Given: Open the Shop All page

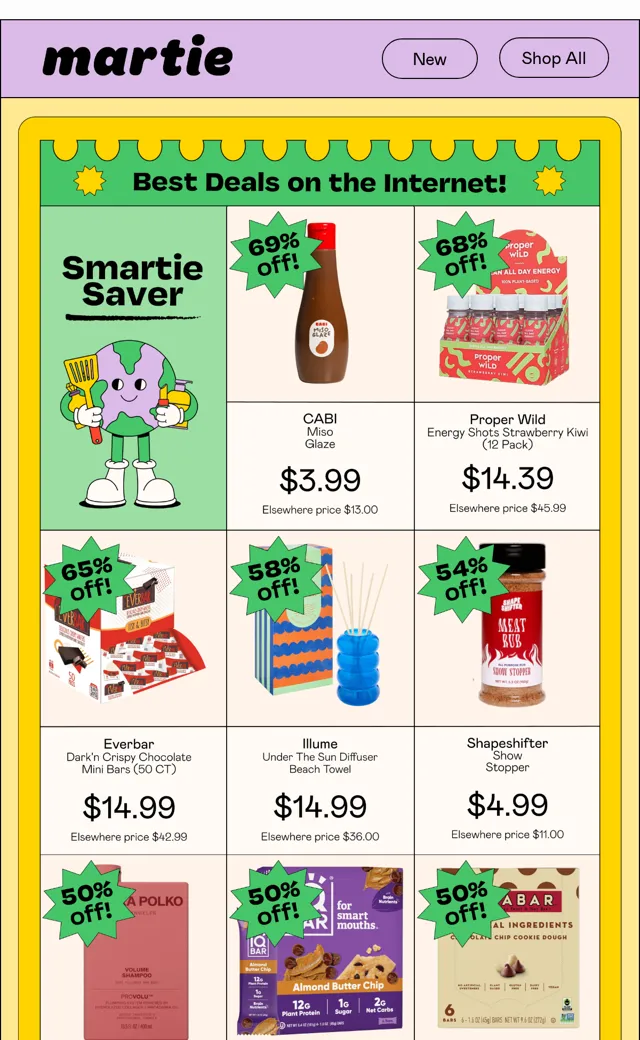Looking at the screenshot, I should [x=553, y=58].
